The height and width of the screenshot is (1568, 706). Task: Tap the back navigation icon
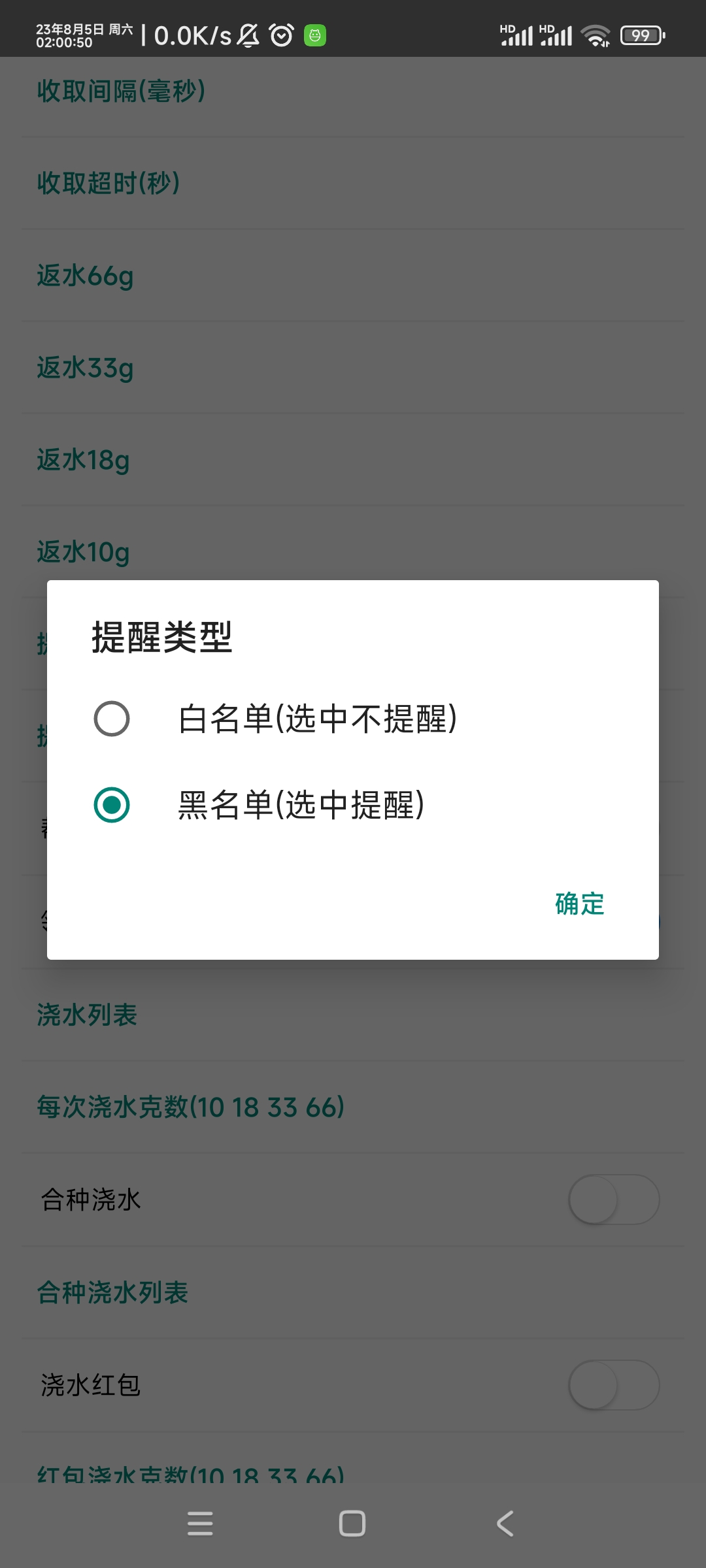pyautogui.click(x=504, y=1524)
